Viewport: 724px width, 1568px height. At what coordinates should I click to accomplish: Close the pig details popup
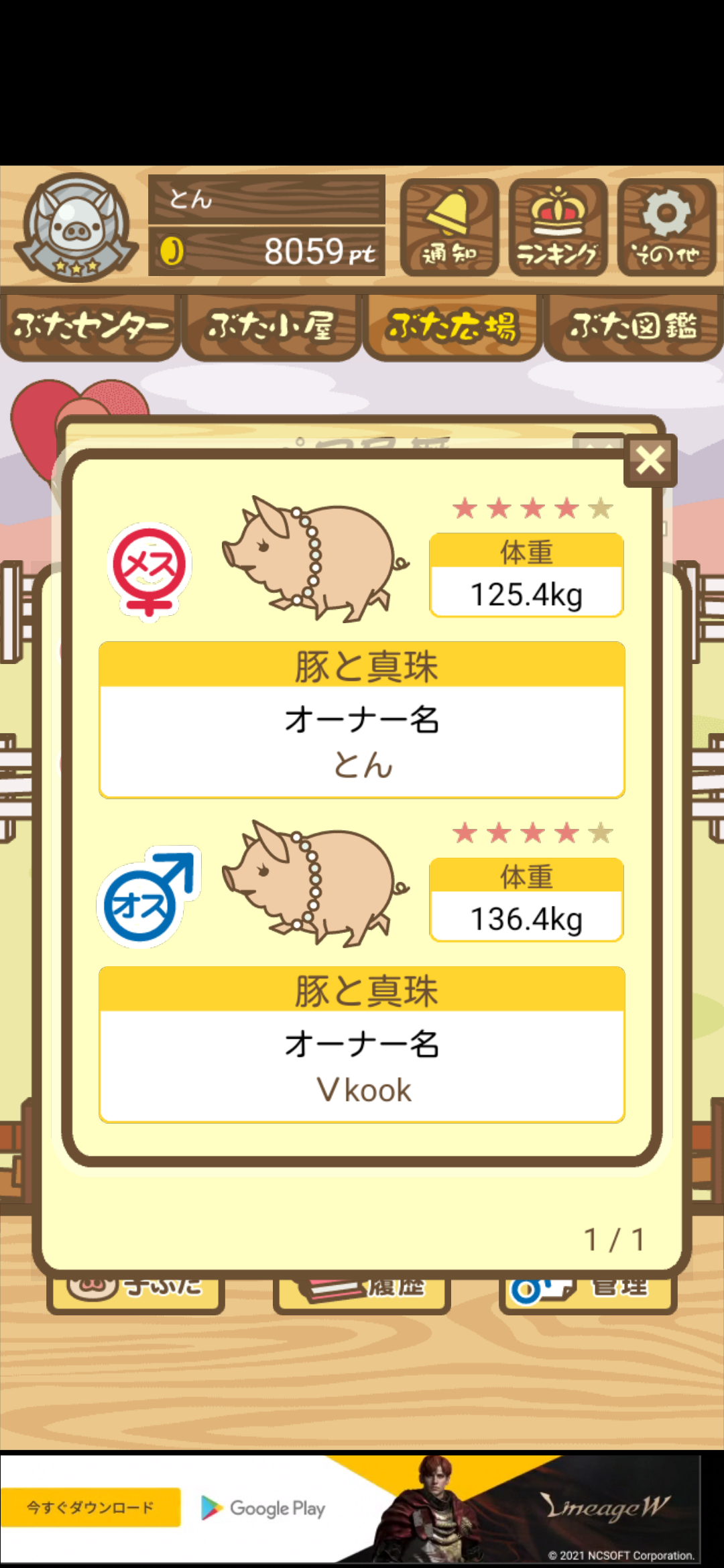tap(650, 461)
